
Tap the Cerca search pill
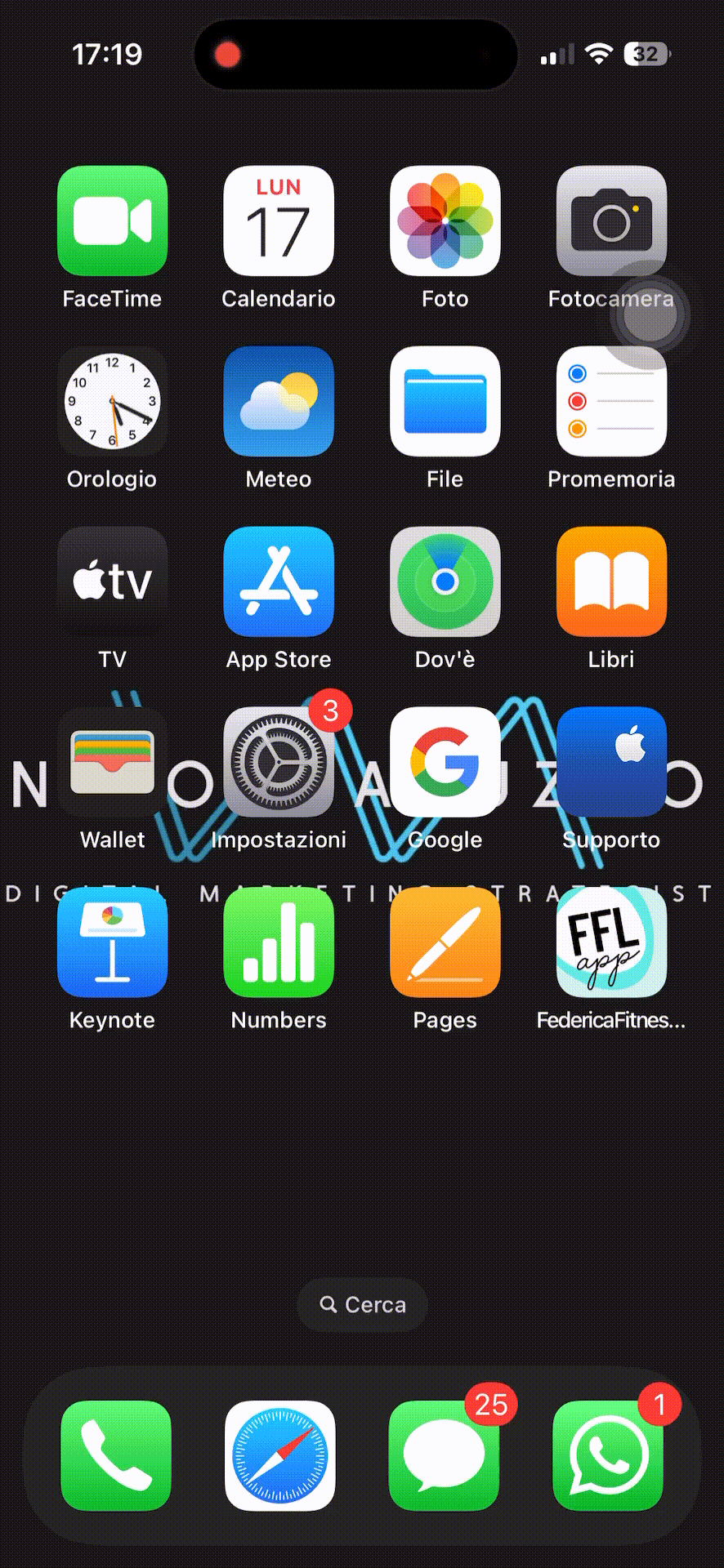coord(362,1305)
